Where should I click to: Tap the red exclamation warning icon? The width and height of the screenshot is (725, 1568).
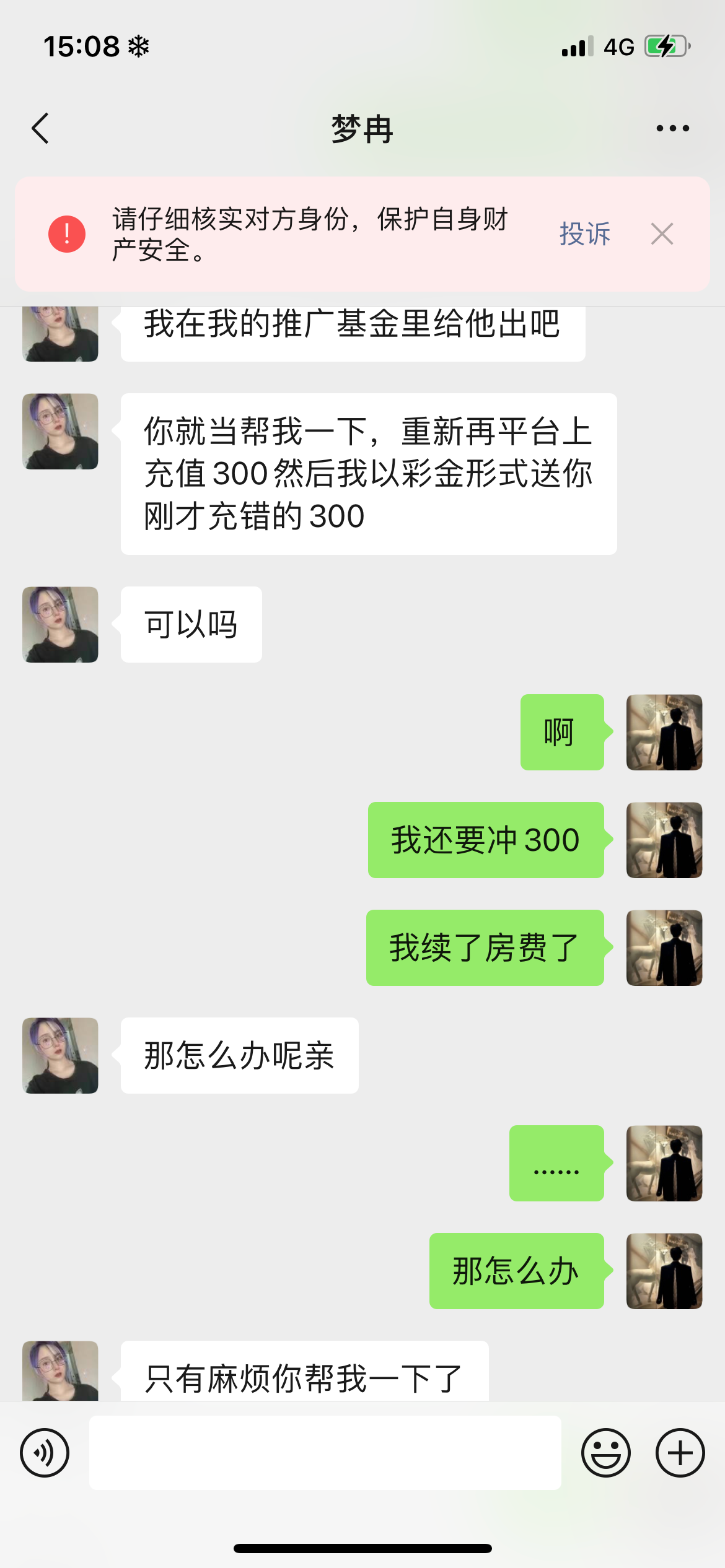[65, 234]
